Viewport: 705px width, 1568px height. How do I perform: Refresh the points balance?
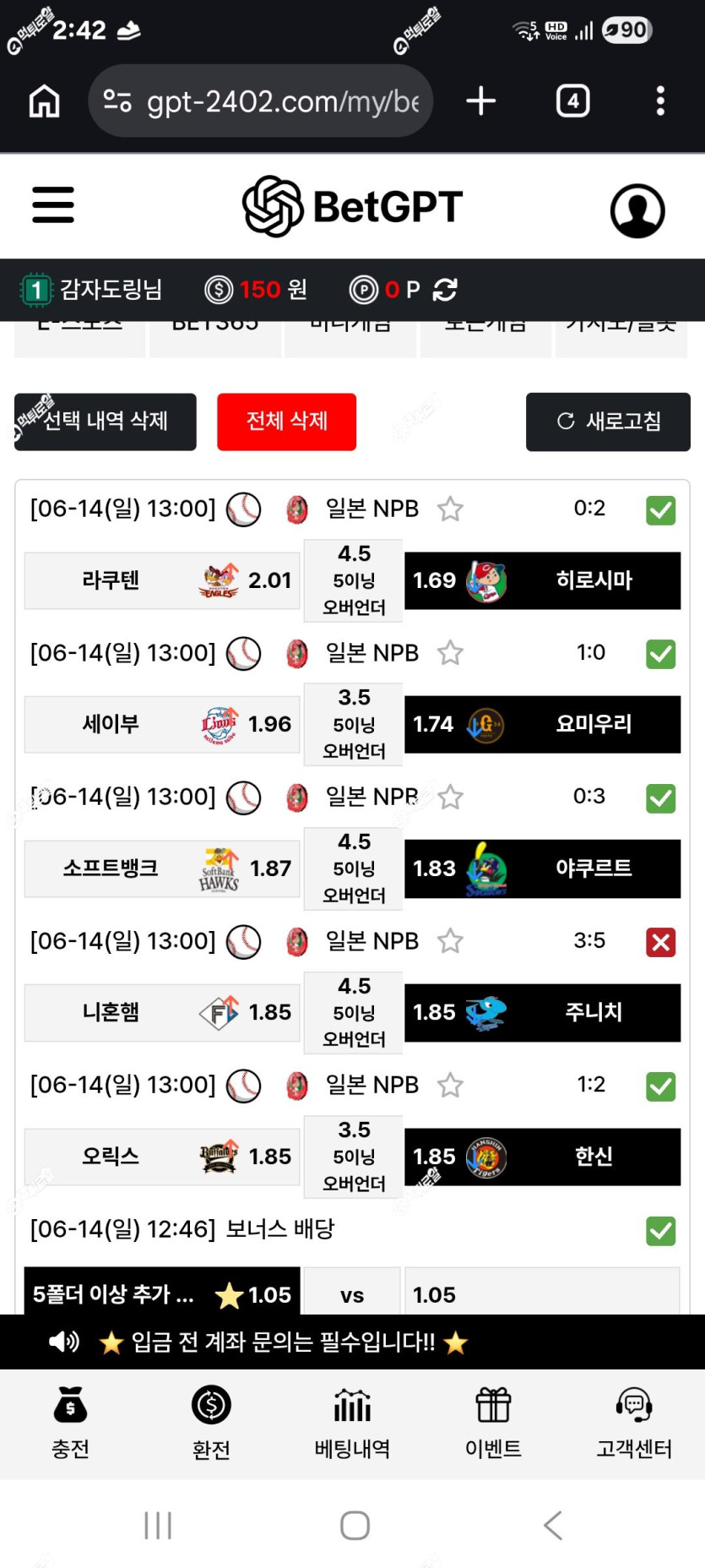pos(445,290)
